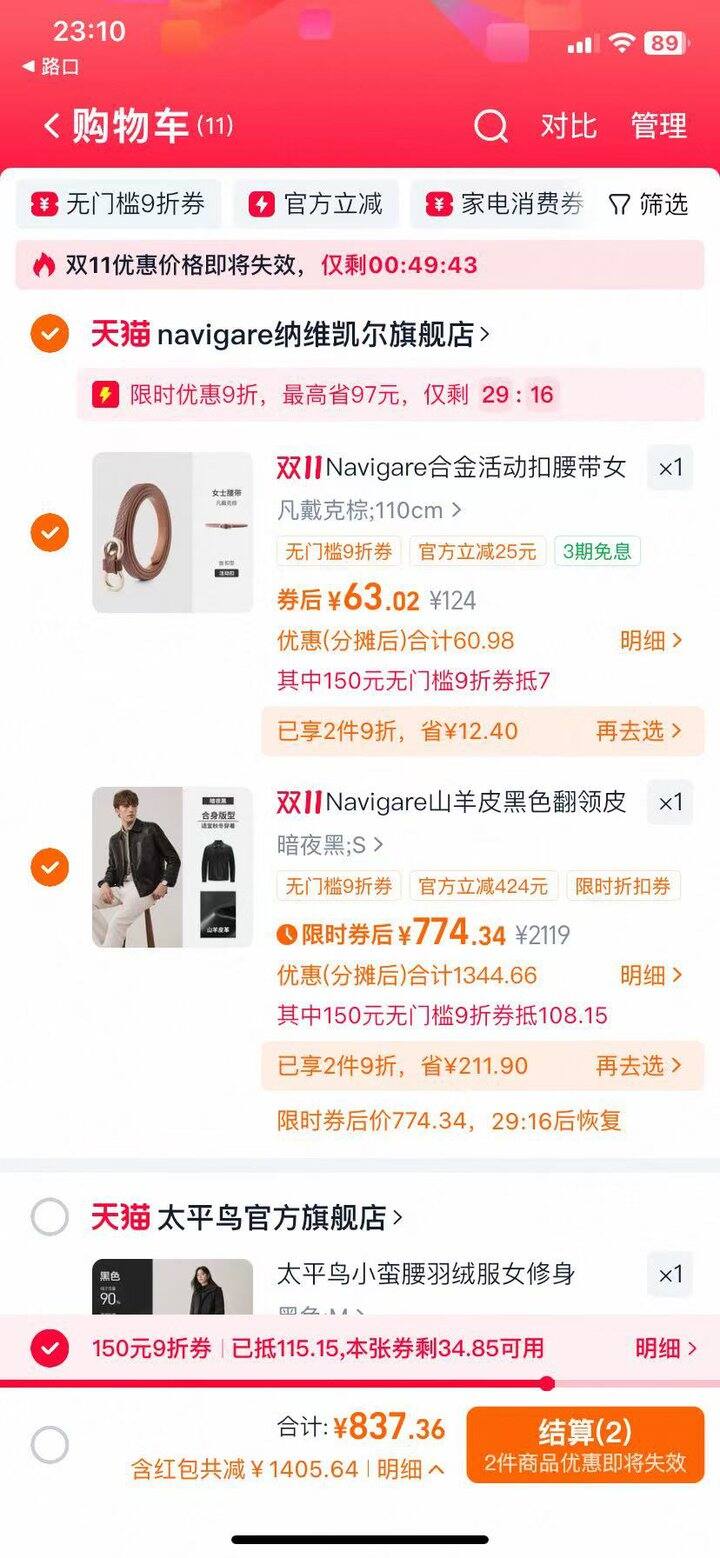Uncheck the Navigare合金活动扣腰带 item
Screen dimensions: 720x1558
point(49,532)
